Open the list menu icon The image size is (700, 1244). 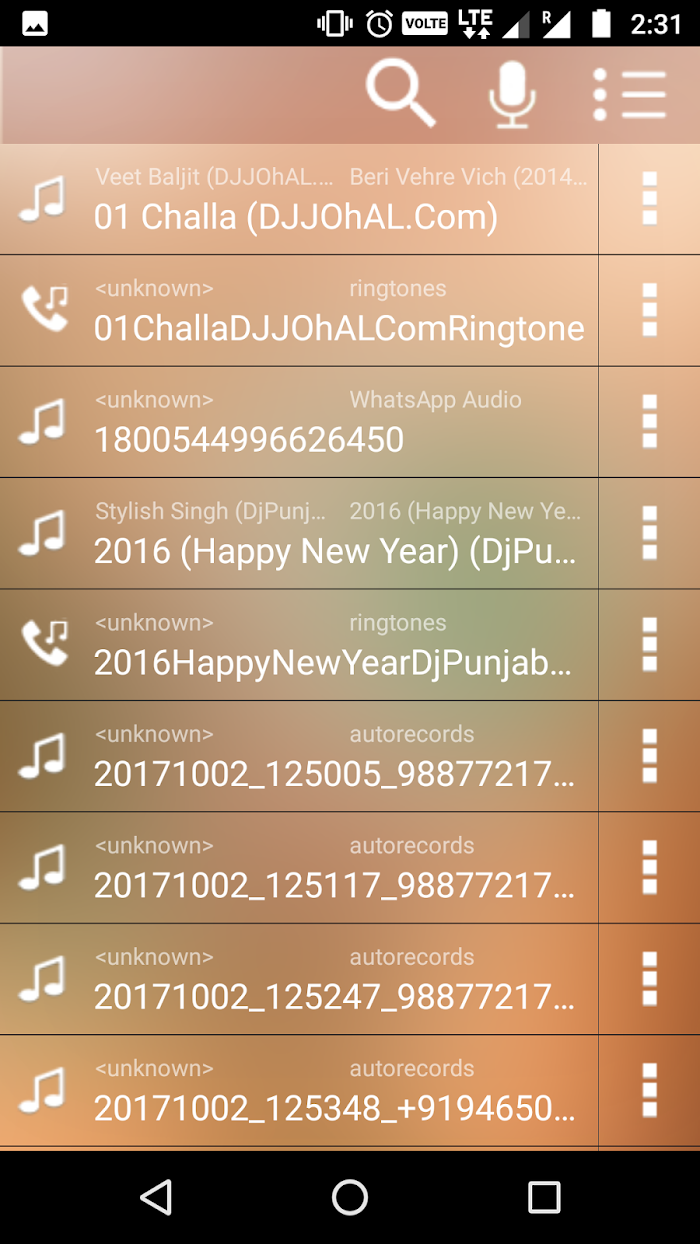coord(628,94)
